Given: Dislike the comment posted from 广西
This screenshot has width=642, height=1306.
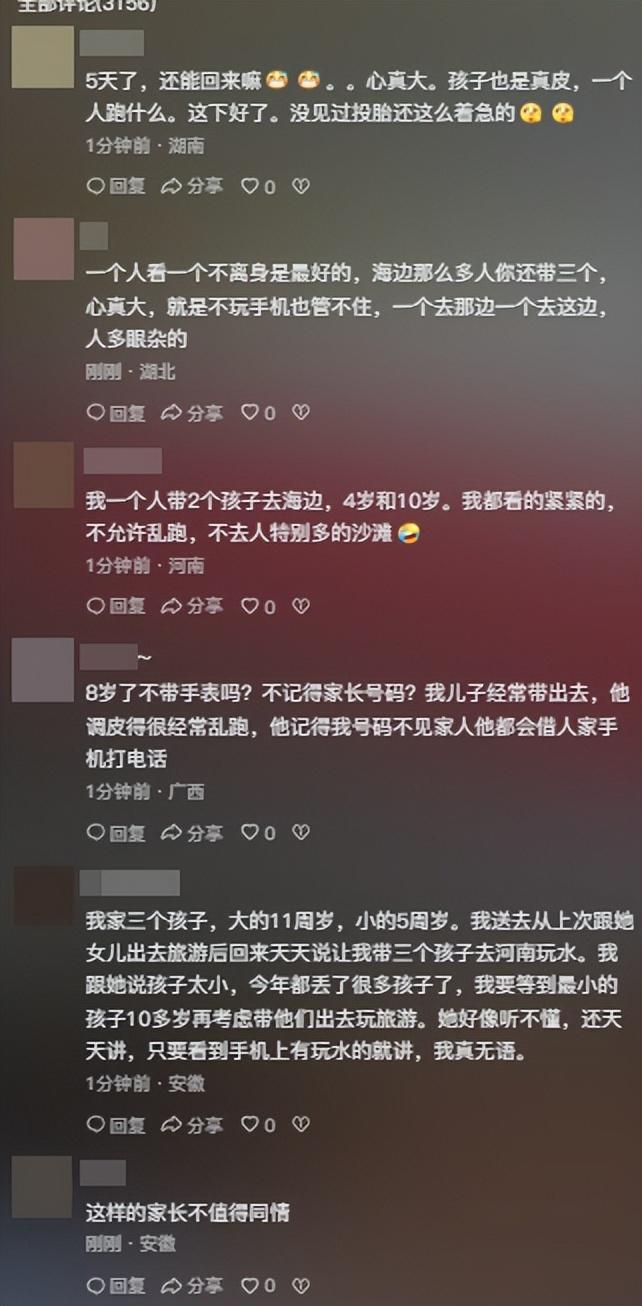Looking at the screenshot, I should click(300, 832).
